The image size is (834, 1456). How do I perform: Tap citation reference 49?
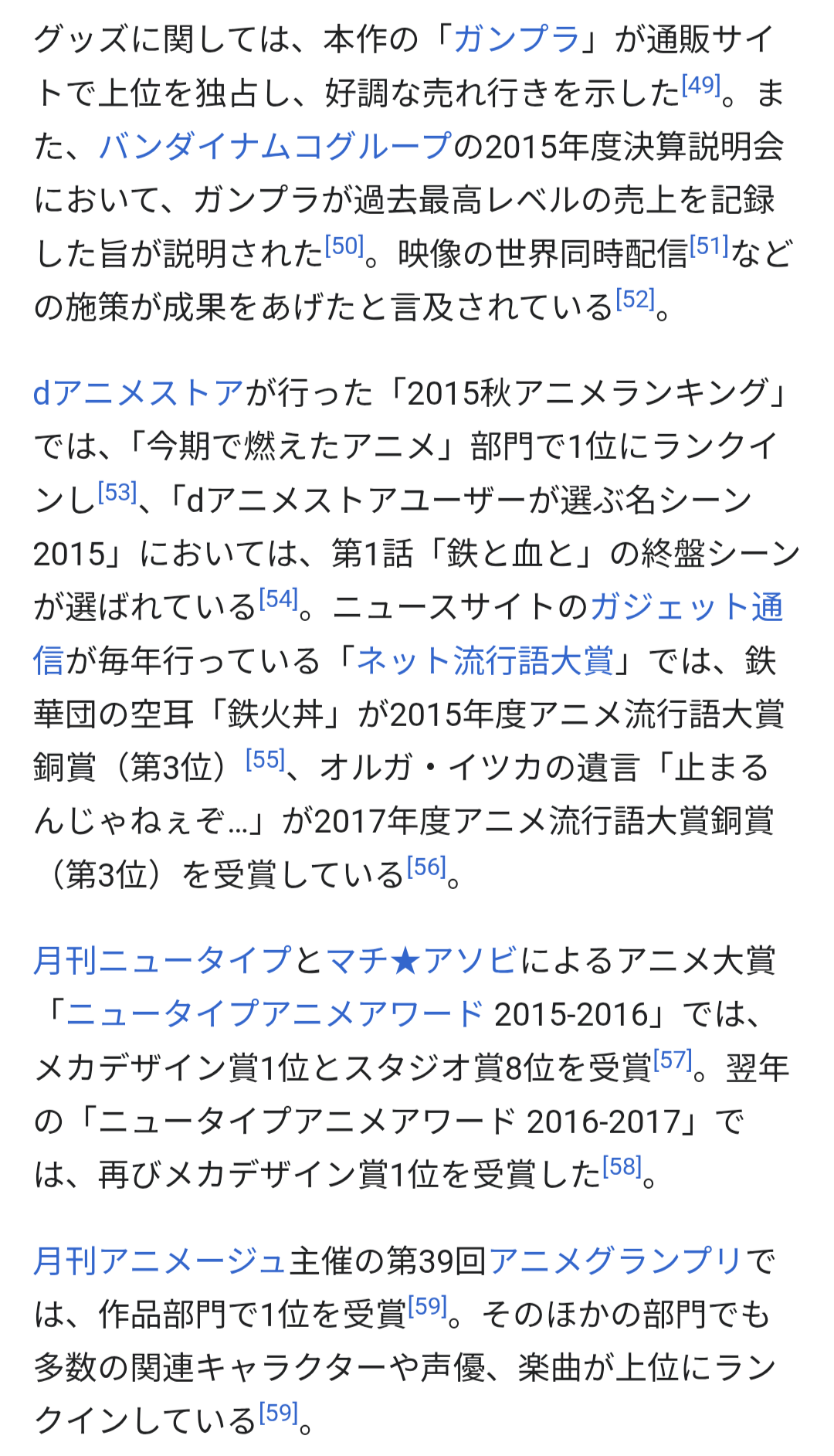click(701, 85)
